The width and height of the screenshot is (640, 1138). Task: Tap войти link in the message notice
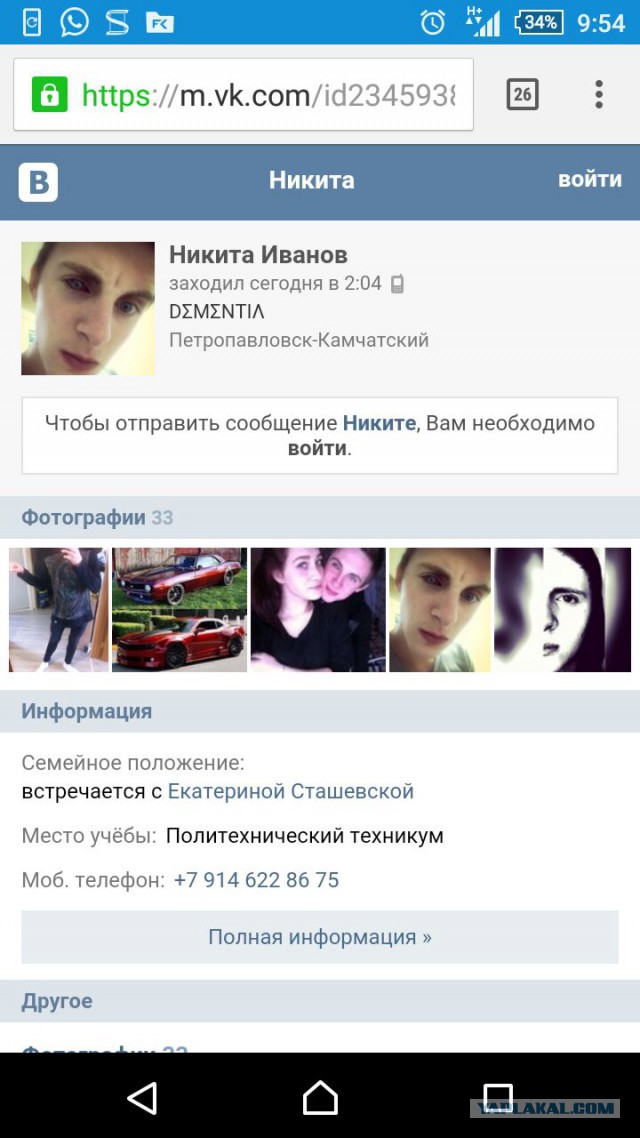(x=318, y=448)
